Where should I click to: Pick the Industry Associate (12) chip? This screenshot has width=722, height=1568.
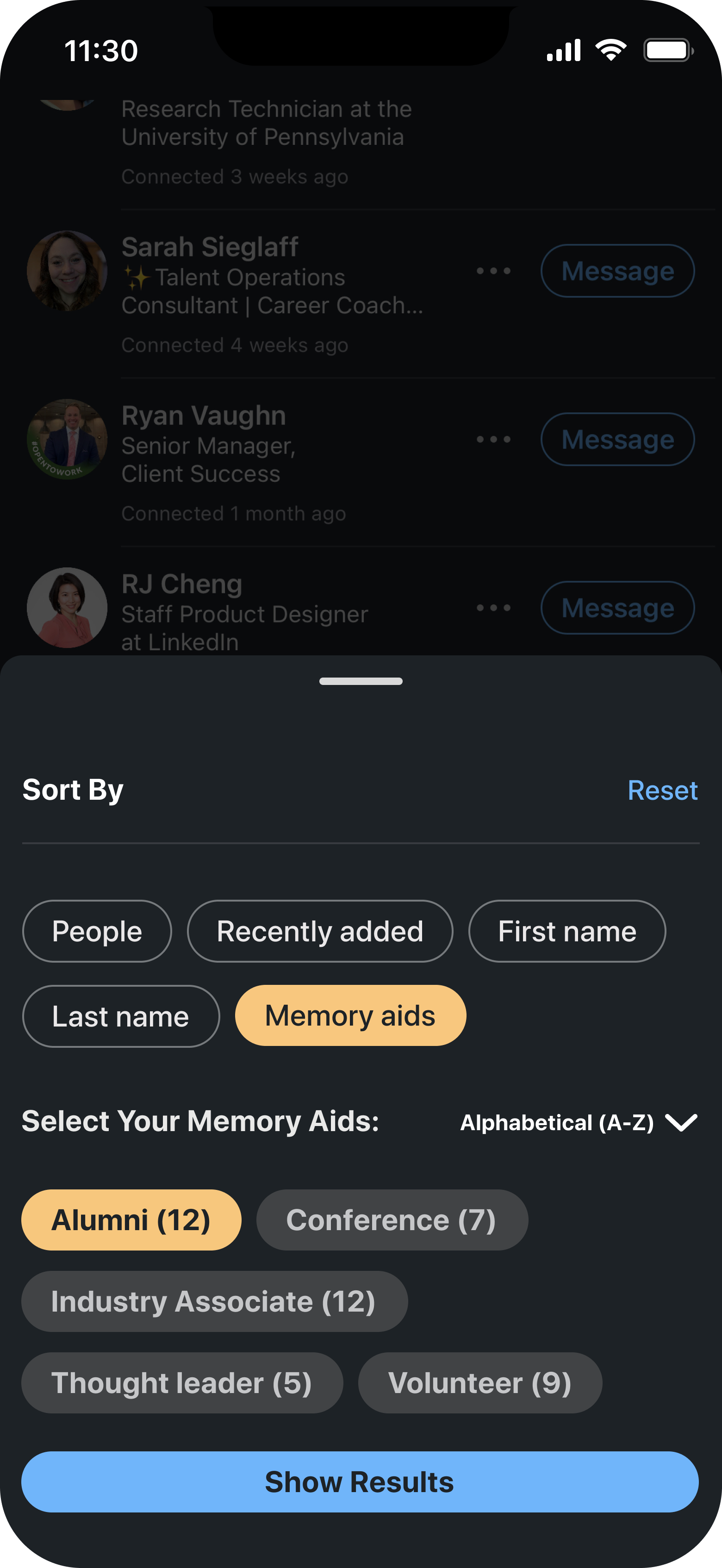[214, 1301]
